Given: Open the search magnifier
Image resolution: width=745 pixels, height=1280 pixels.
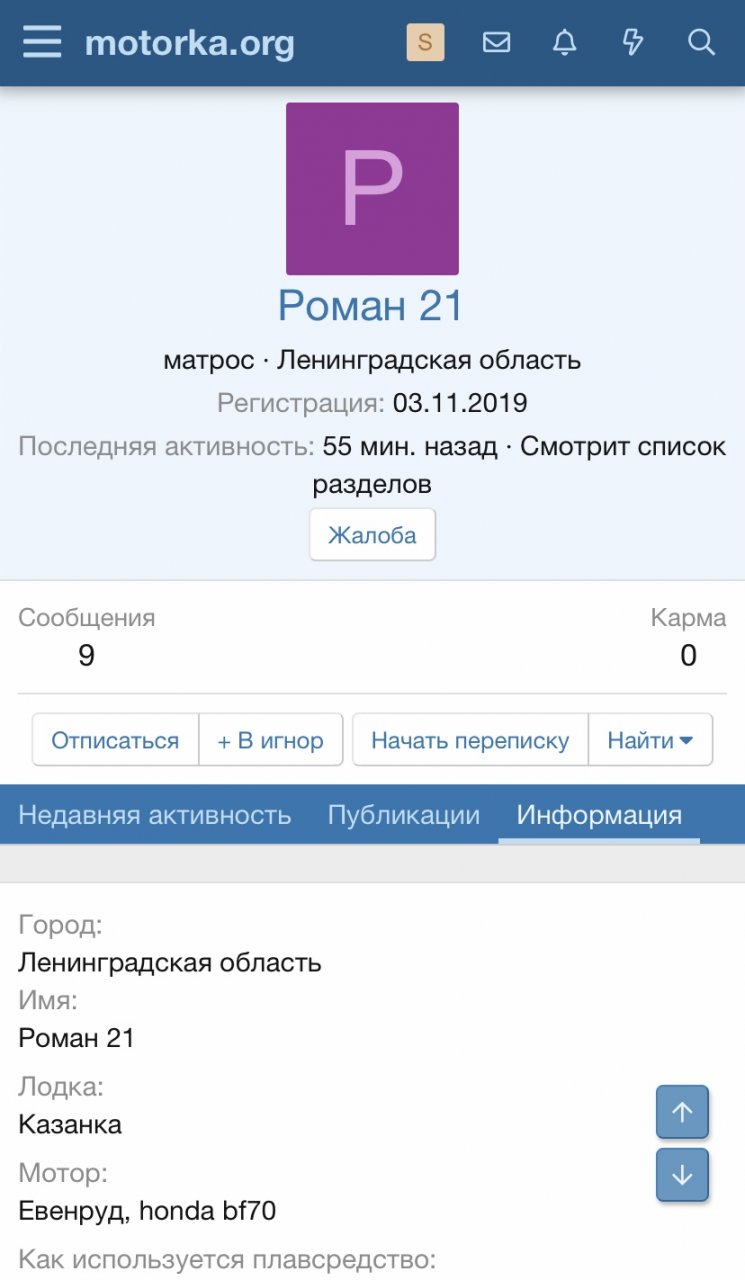Looking at the screenshot, I should (701, 43).
